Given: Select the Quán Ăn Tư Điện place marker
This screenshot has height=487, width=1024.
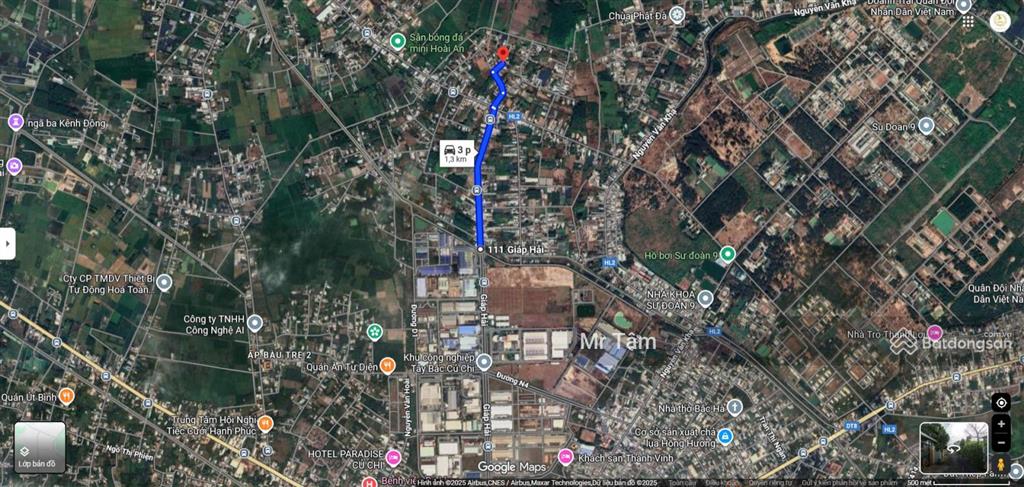Looking at the screenshot, I should [x=387, y=365].
